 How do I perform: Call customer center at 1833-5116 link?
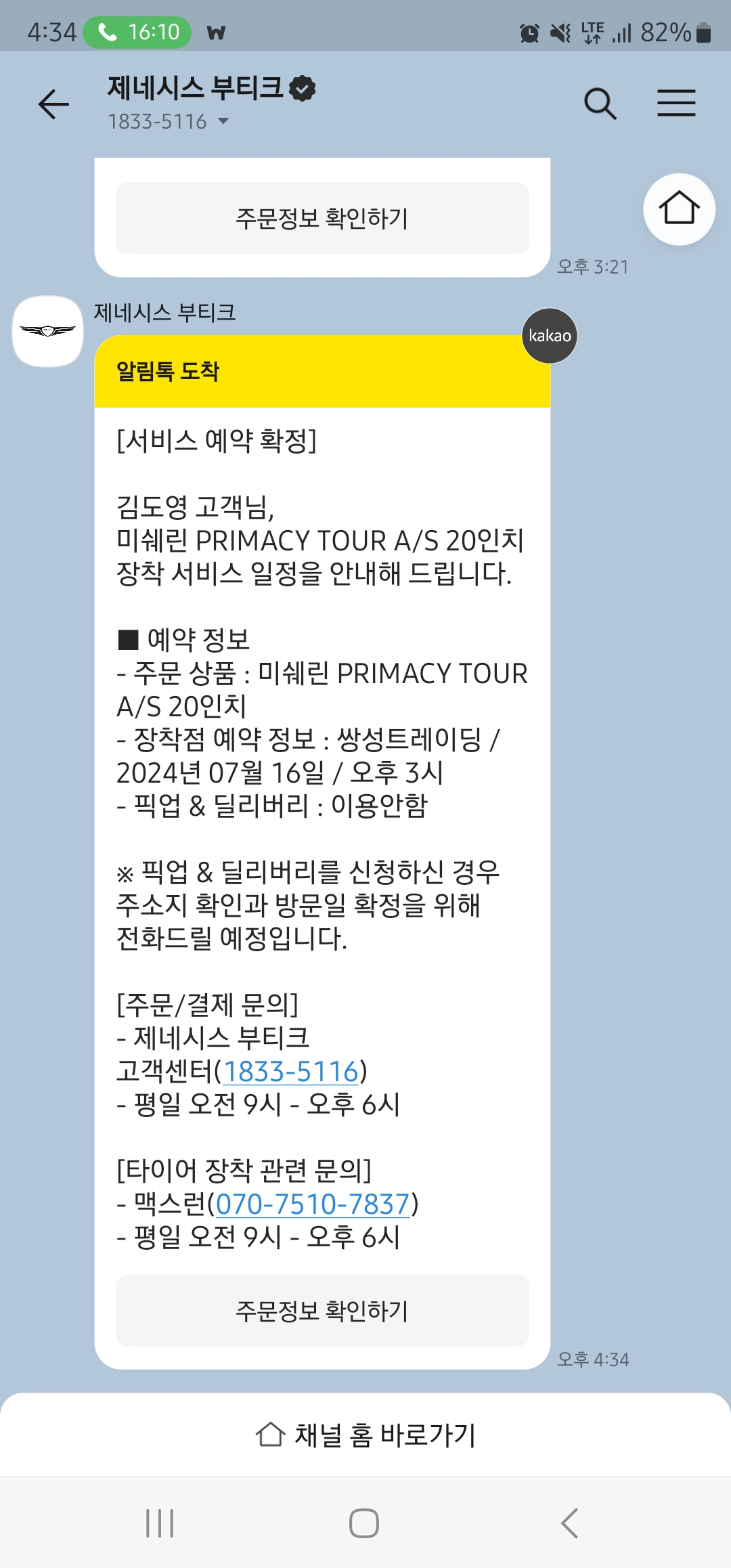pyautogui.click(x=291, y=1071)
